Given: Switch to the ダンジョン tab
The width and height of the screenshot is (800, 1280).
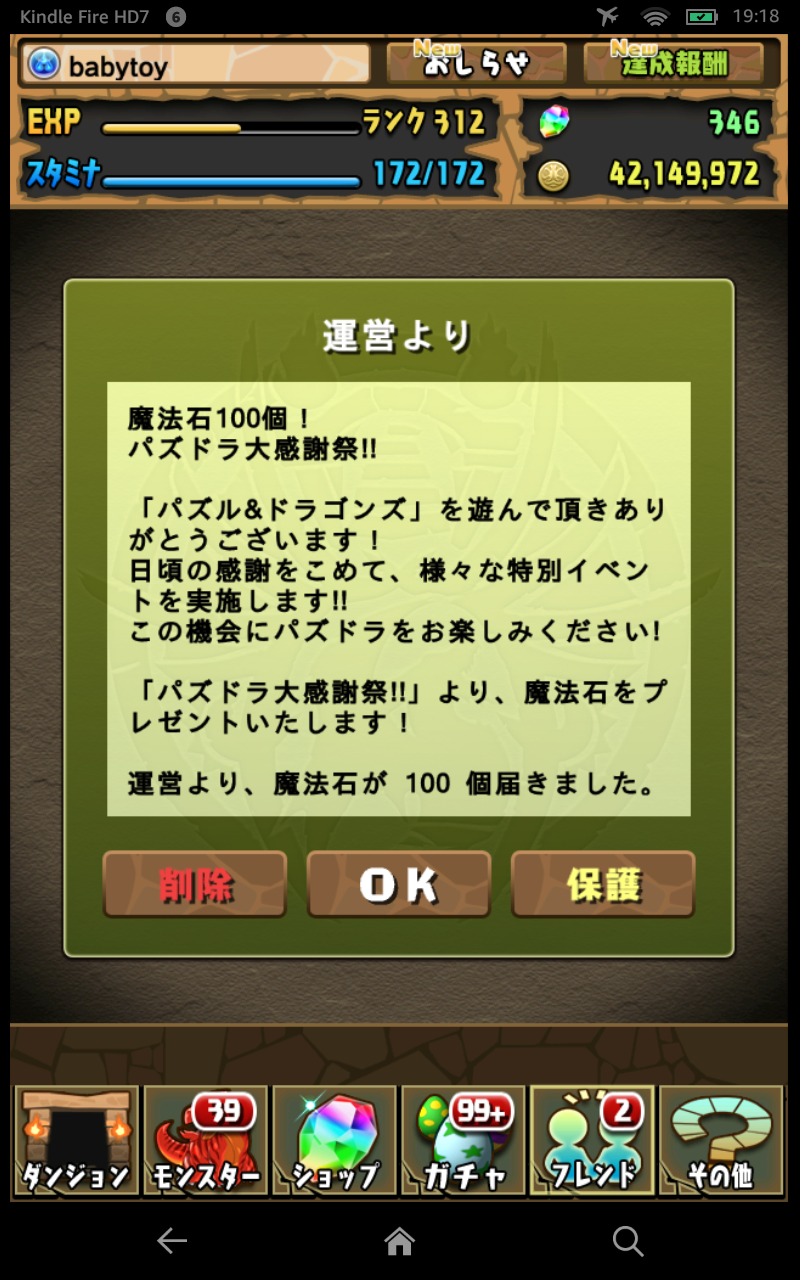Looking at the screenshot, I should tap(77, 1142).
